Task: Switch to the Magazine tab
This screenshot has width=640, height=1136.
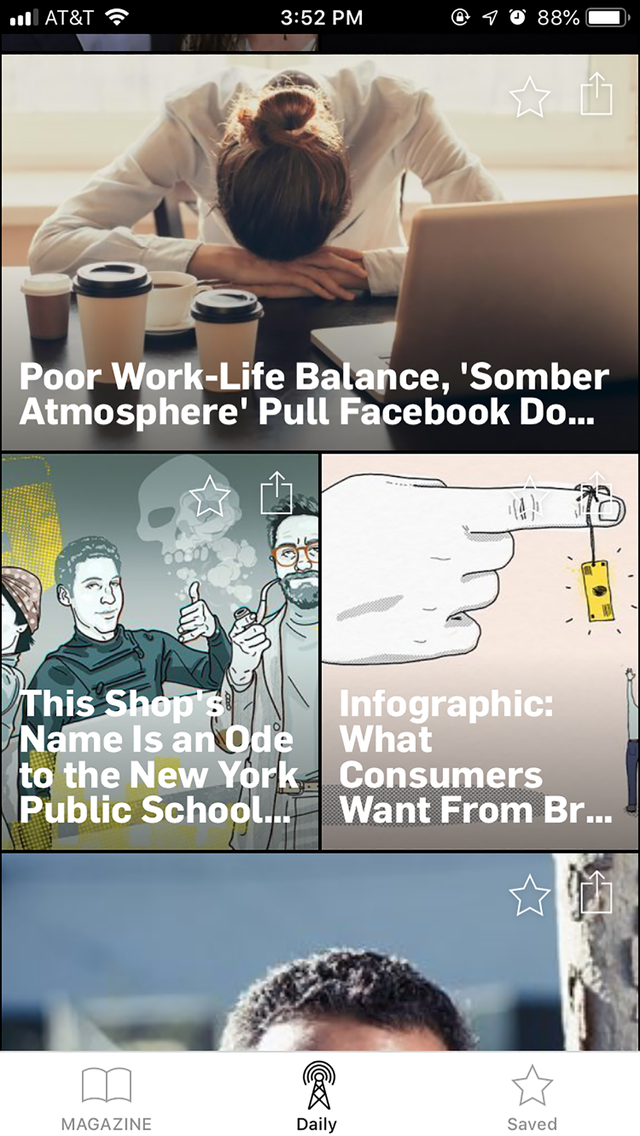Action: [106, 1096]
